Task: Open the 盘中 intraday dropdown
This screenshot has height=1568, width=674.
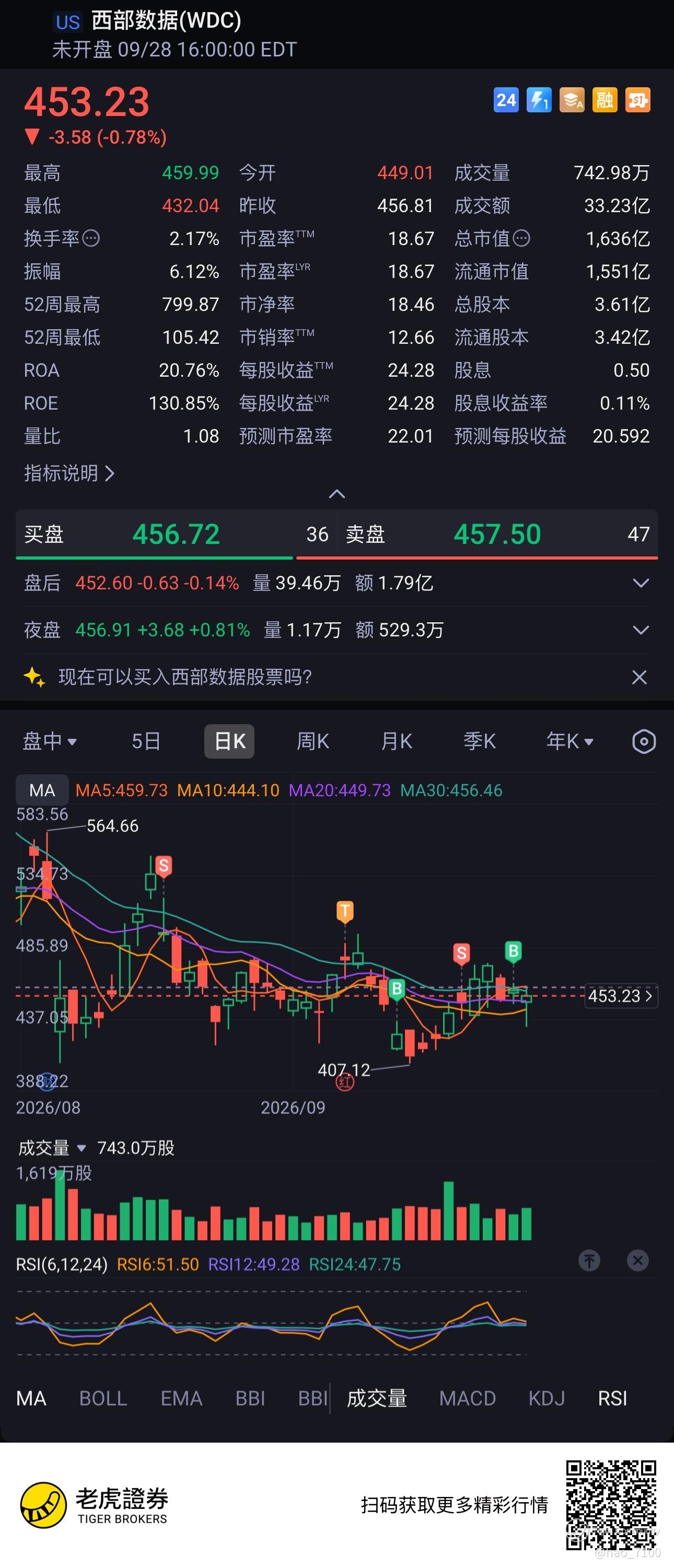Action: [49, 741]
